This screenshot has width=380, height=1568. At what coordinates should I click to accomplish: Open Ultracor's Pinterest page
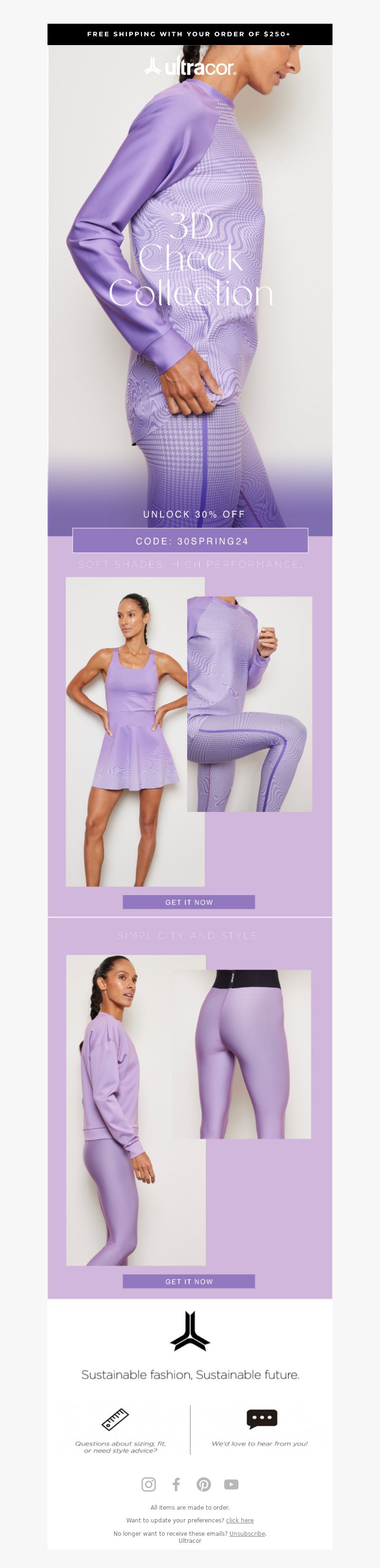[203, 1484]
